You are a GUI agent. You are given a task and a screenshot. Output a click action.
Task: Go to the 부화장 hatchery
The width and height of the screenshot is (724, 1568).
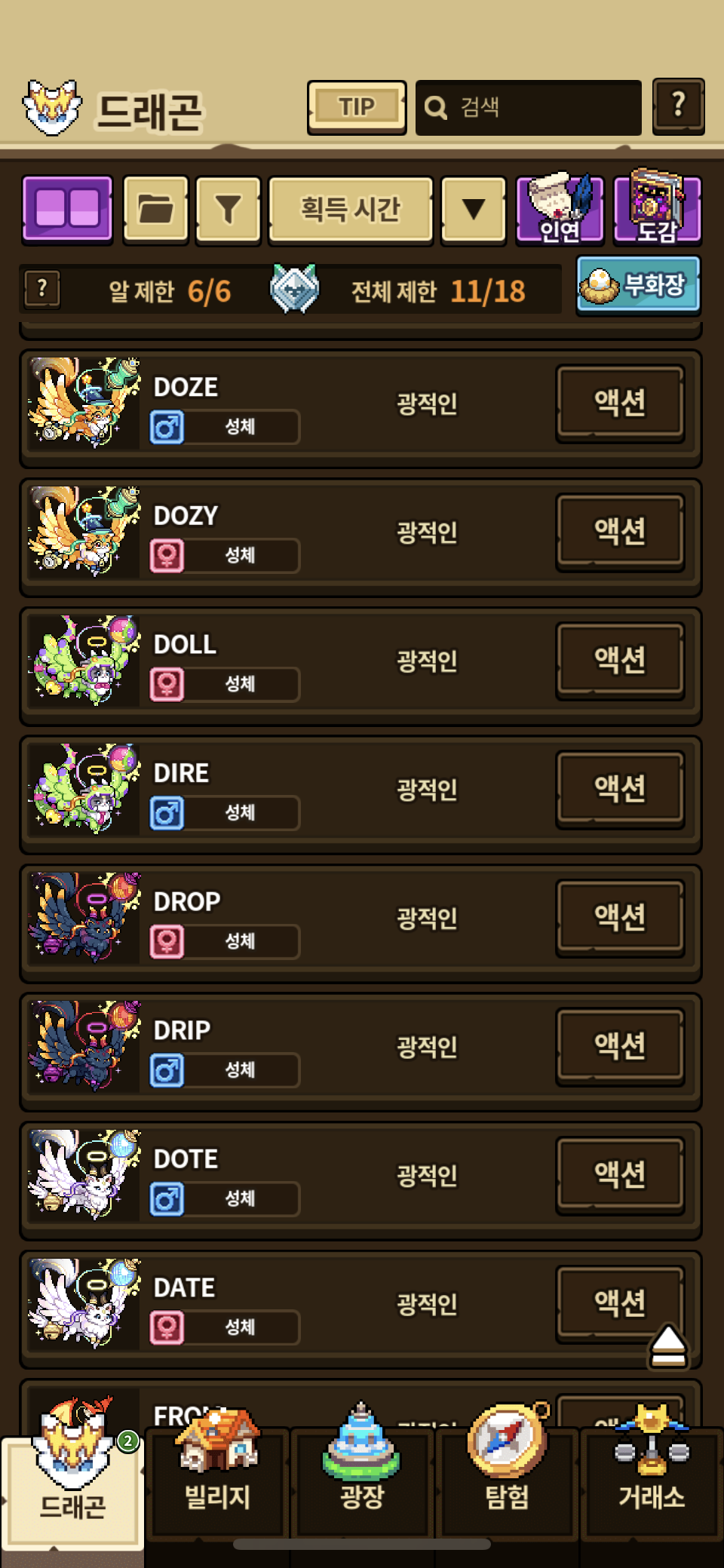pyautogui.click(x=638, y=285)
